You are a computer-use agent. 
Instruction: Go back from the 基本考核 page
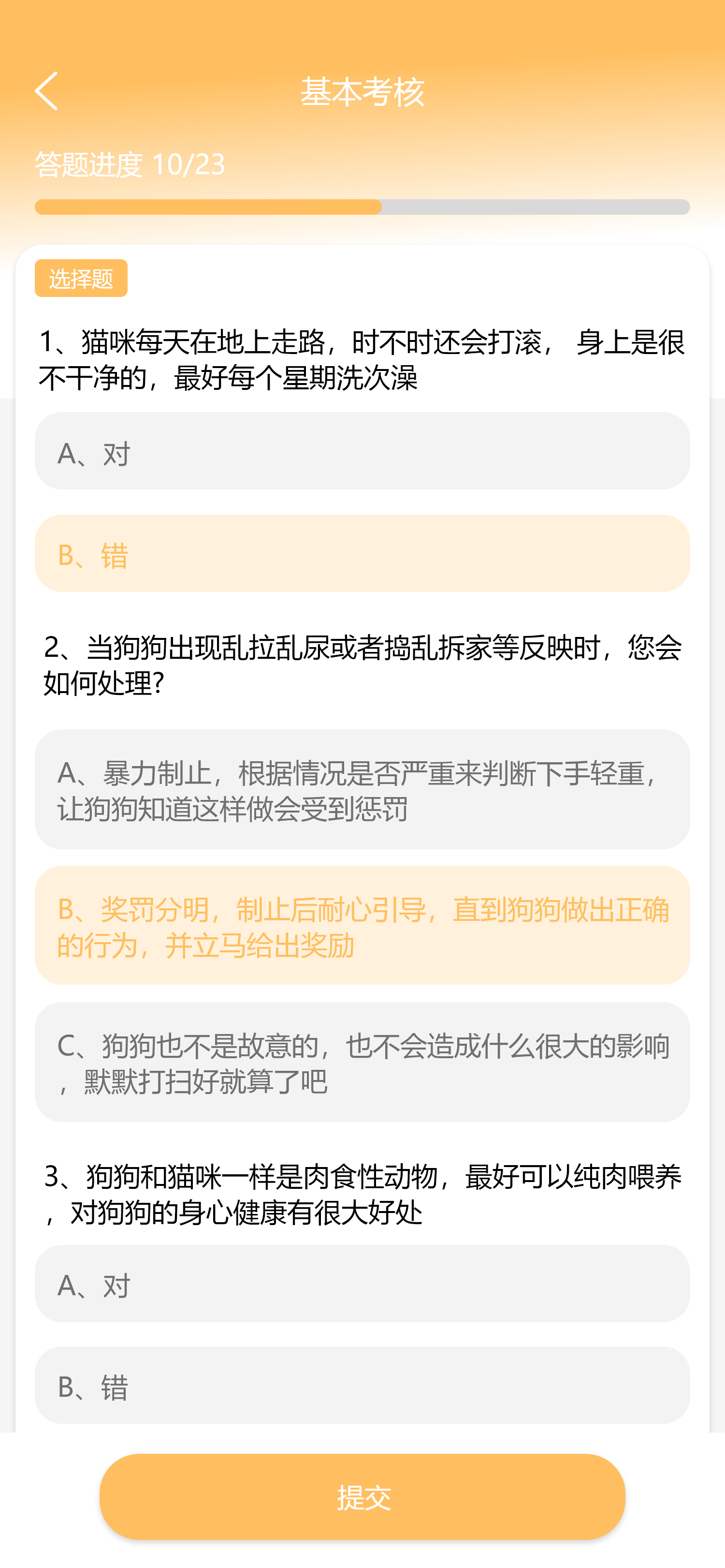(x=46, y=91)
